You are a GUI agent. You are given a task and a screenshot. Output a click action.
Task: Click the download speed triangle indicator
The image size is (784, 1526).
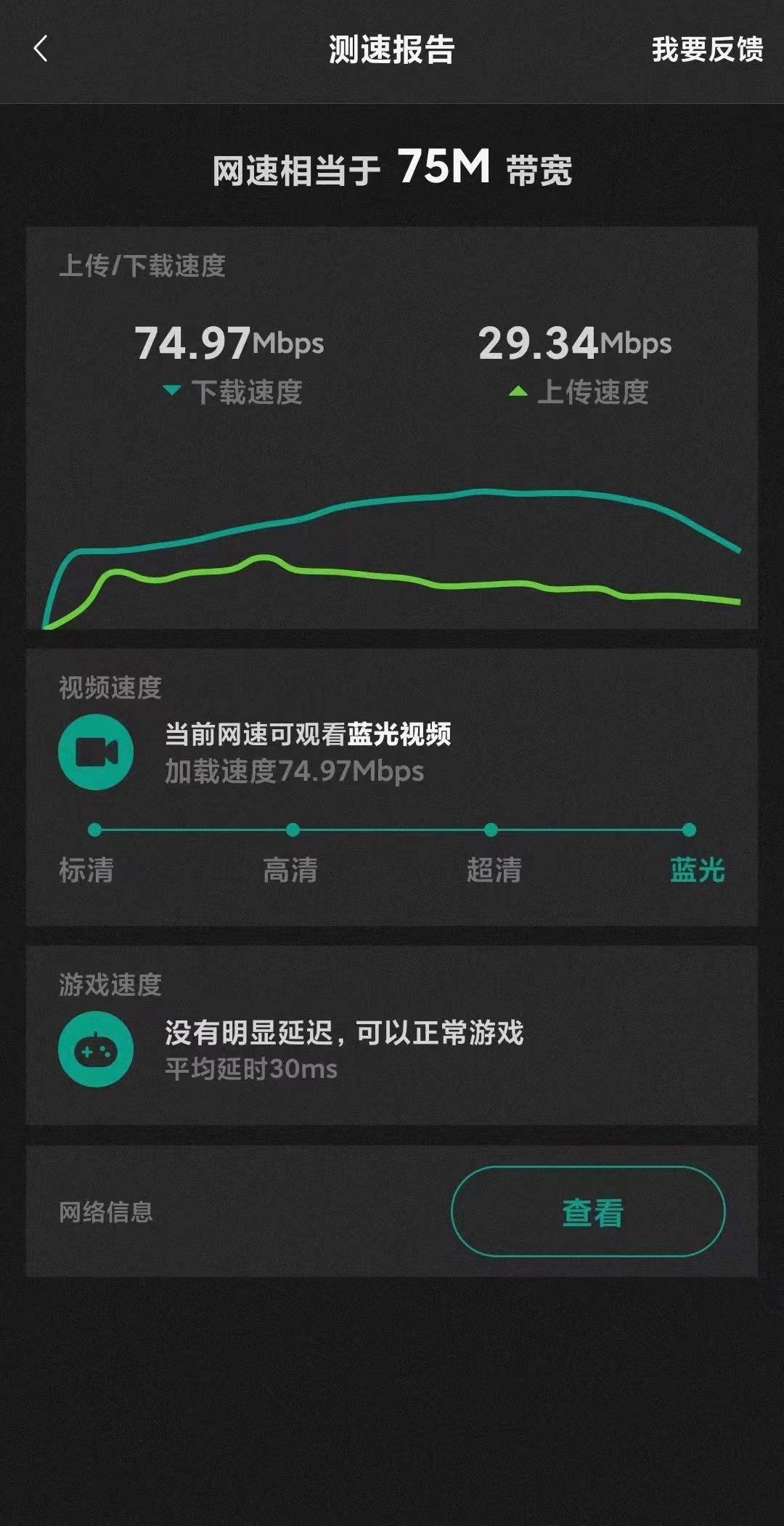tap(172, 389)
